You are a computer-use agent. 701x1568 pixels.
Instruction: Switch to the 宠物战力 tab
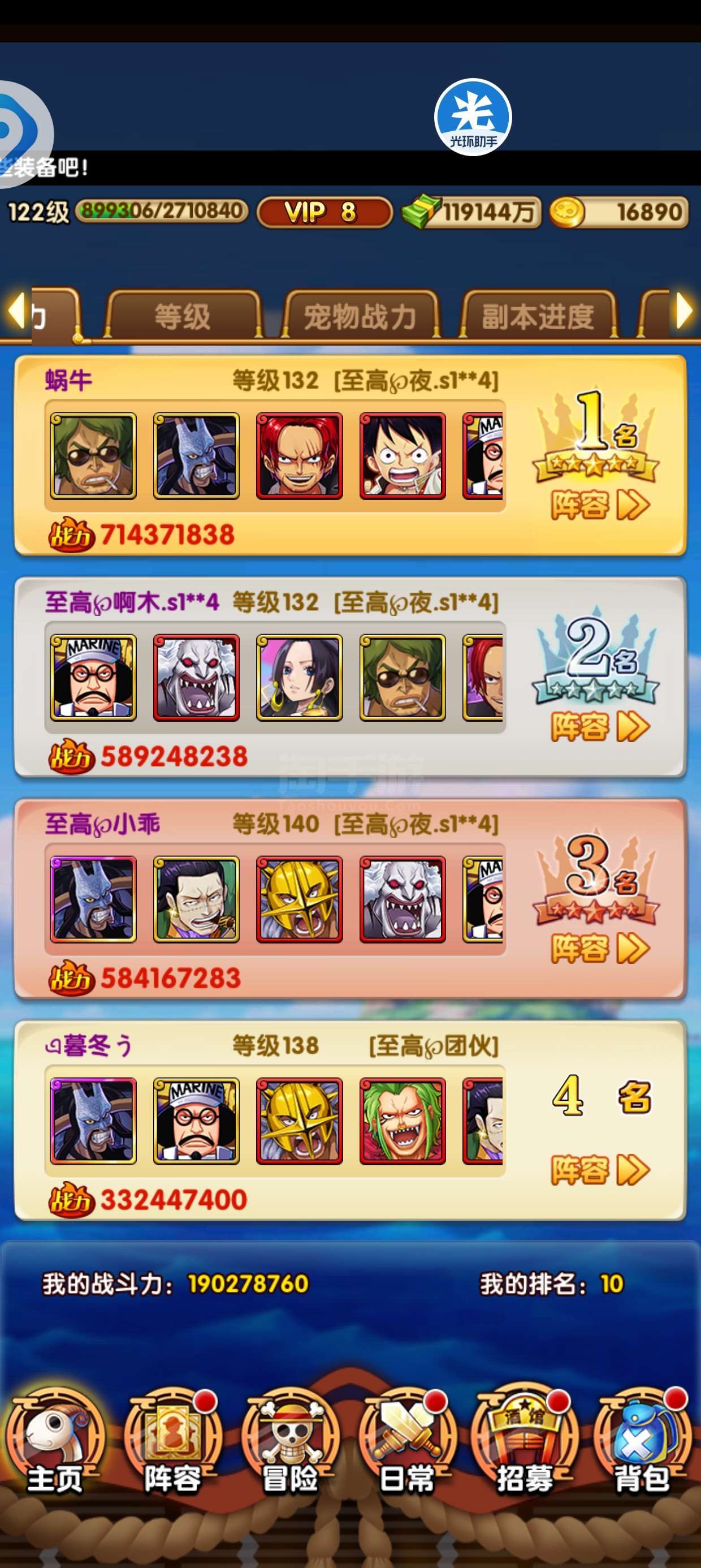pyautogui.click(x=360, y=316)
